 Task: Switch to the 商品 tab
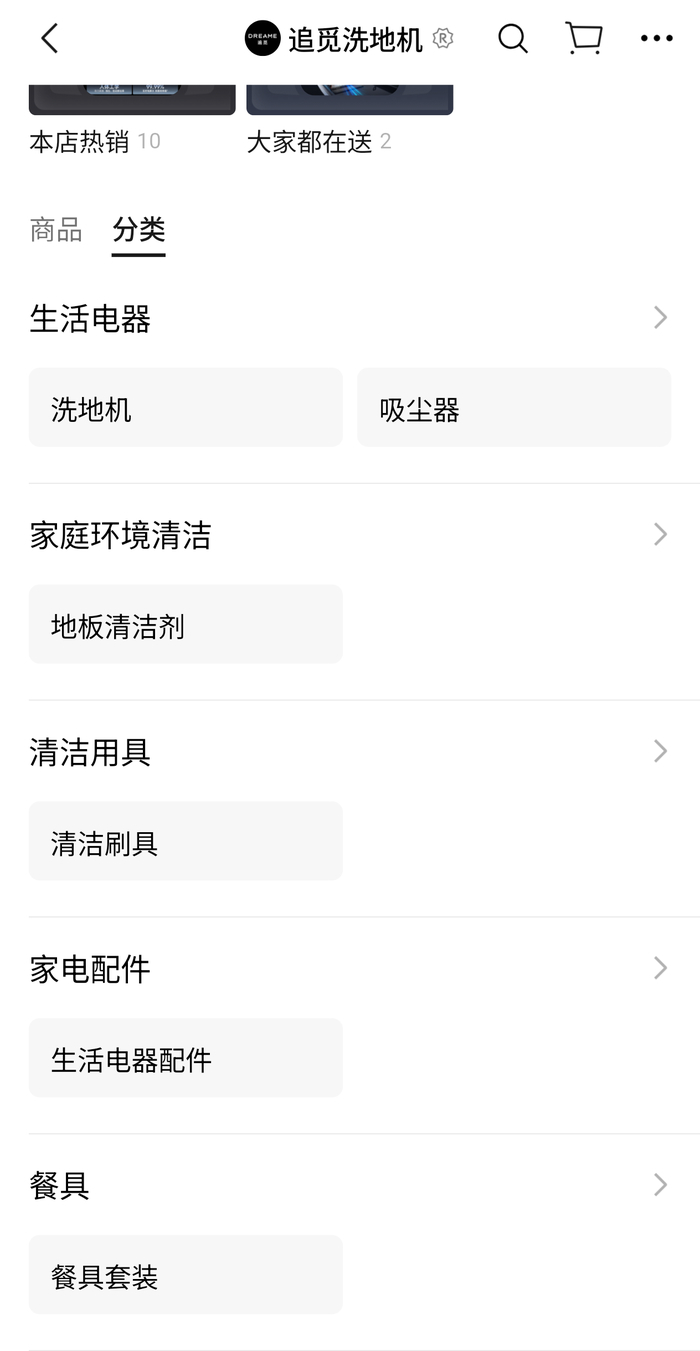[56, 230]
